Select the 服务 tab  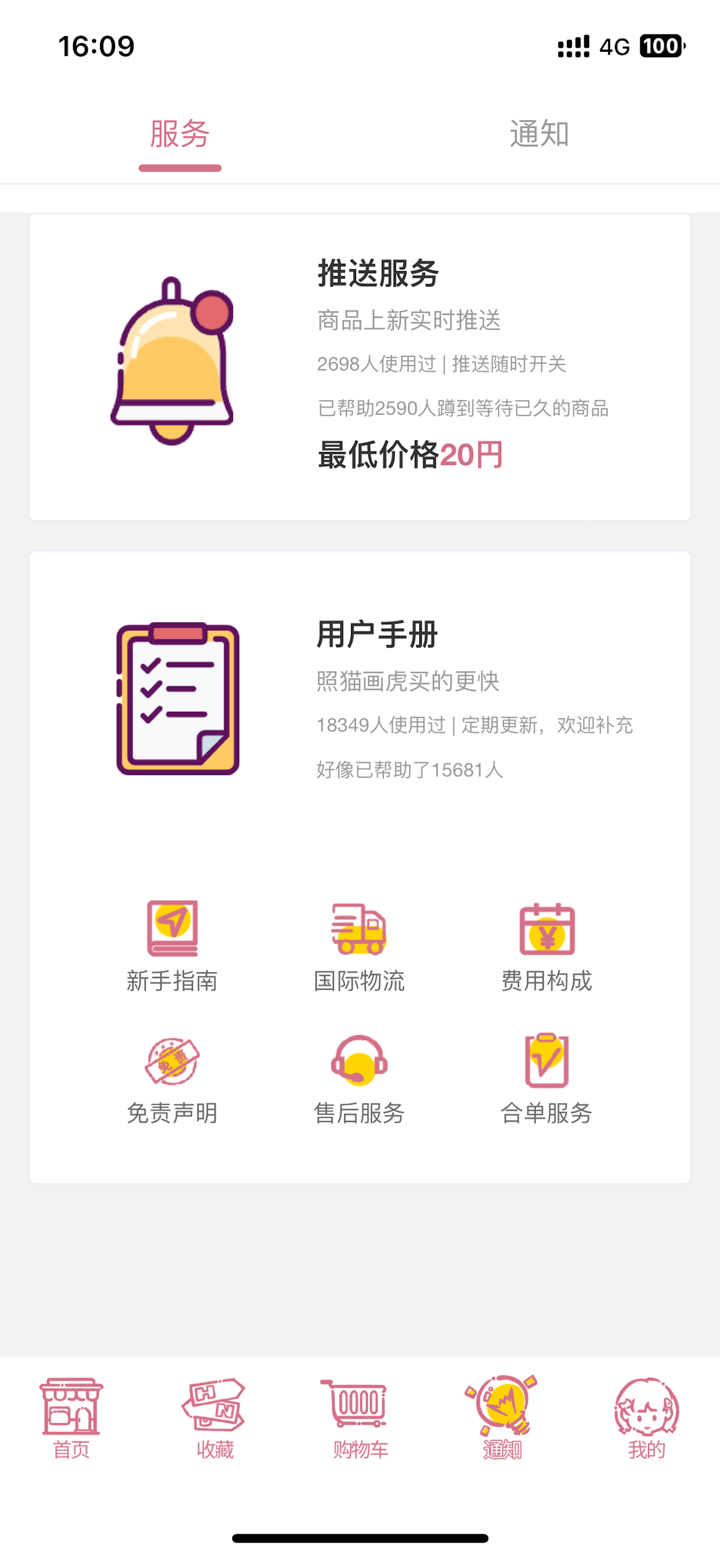click(x=179, y=134)
